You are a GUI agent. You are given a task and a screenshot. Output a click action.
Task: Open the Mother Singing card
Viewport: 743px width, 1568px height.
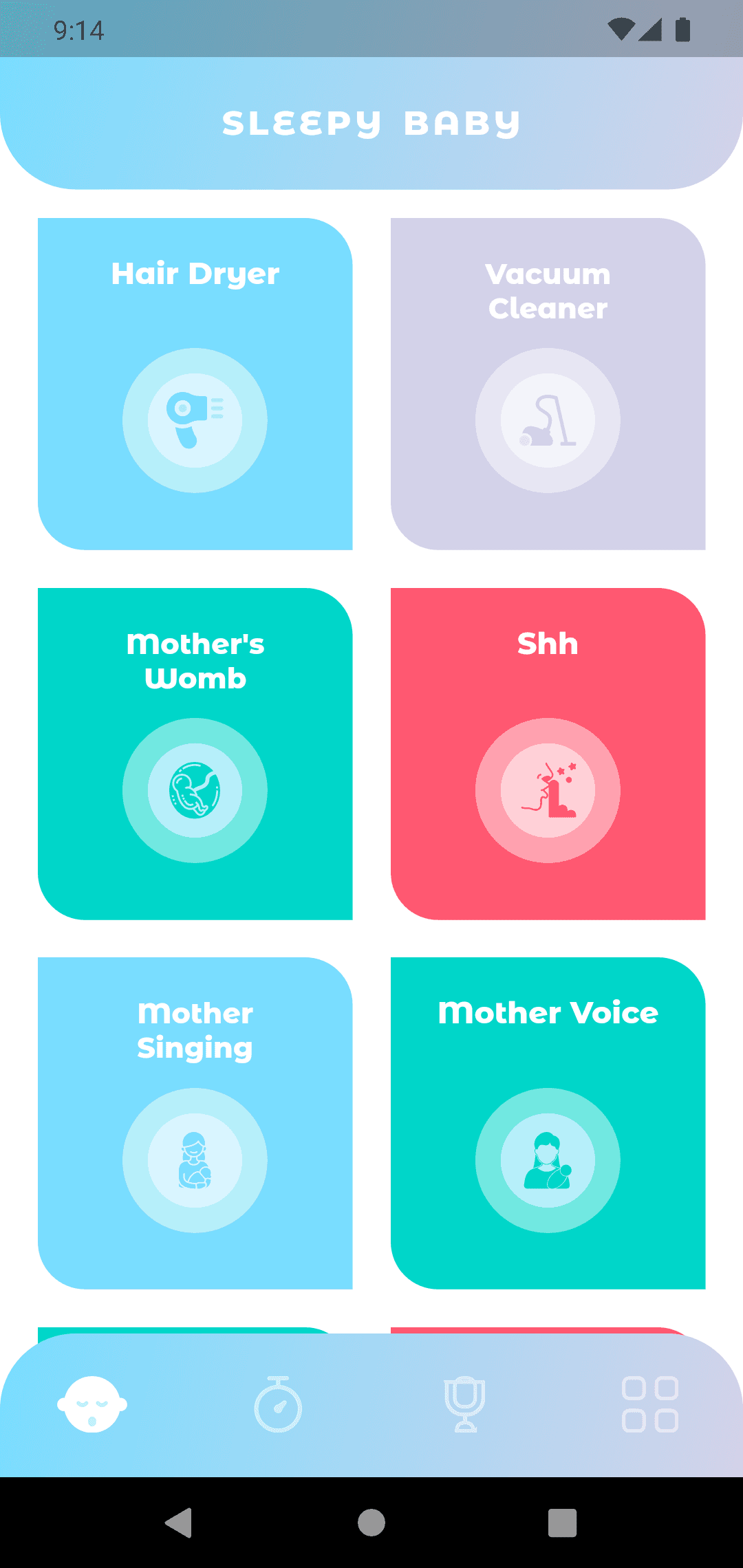(x=195, y=1159)
